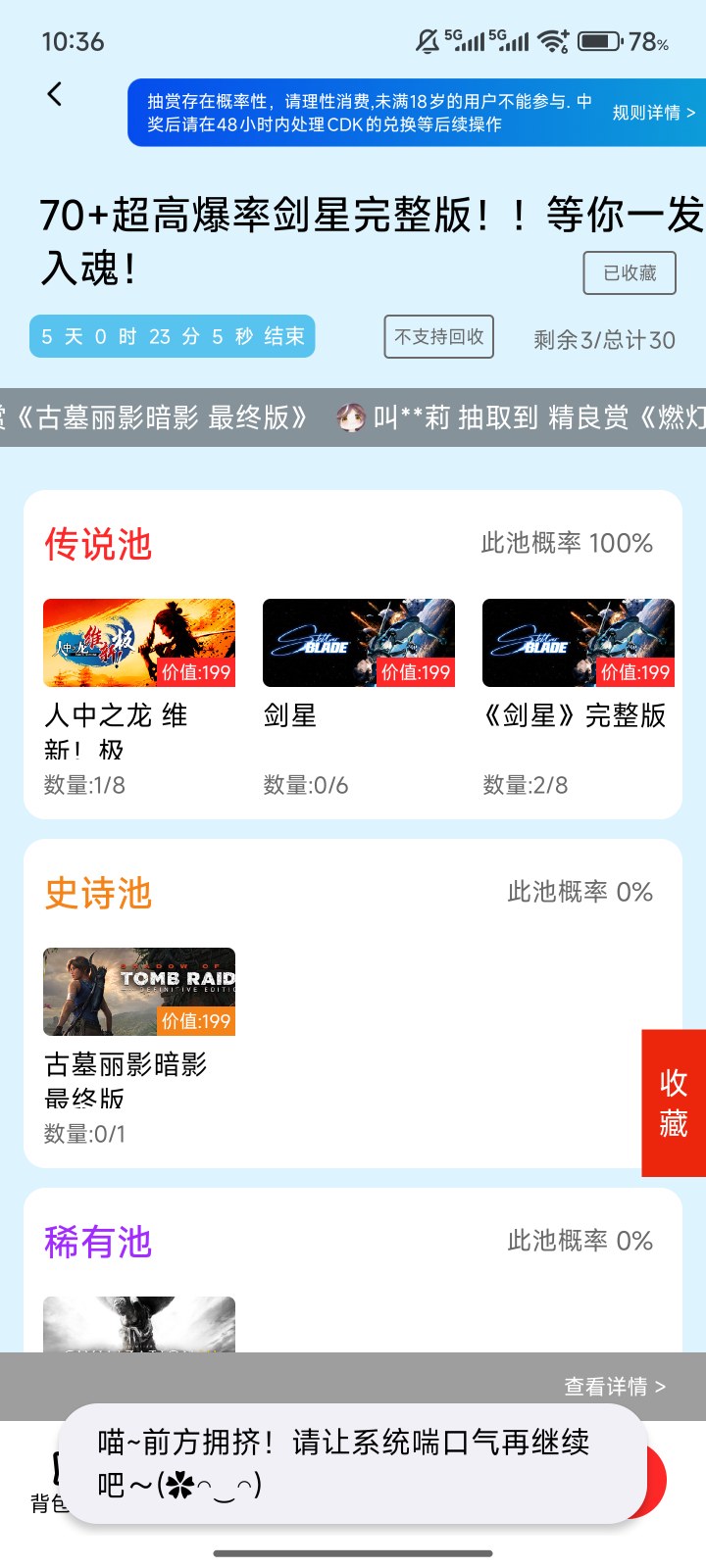Tap the 已收藏 button to unfavorite

click(x=630, y=273)
